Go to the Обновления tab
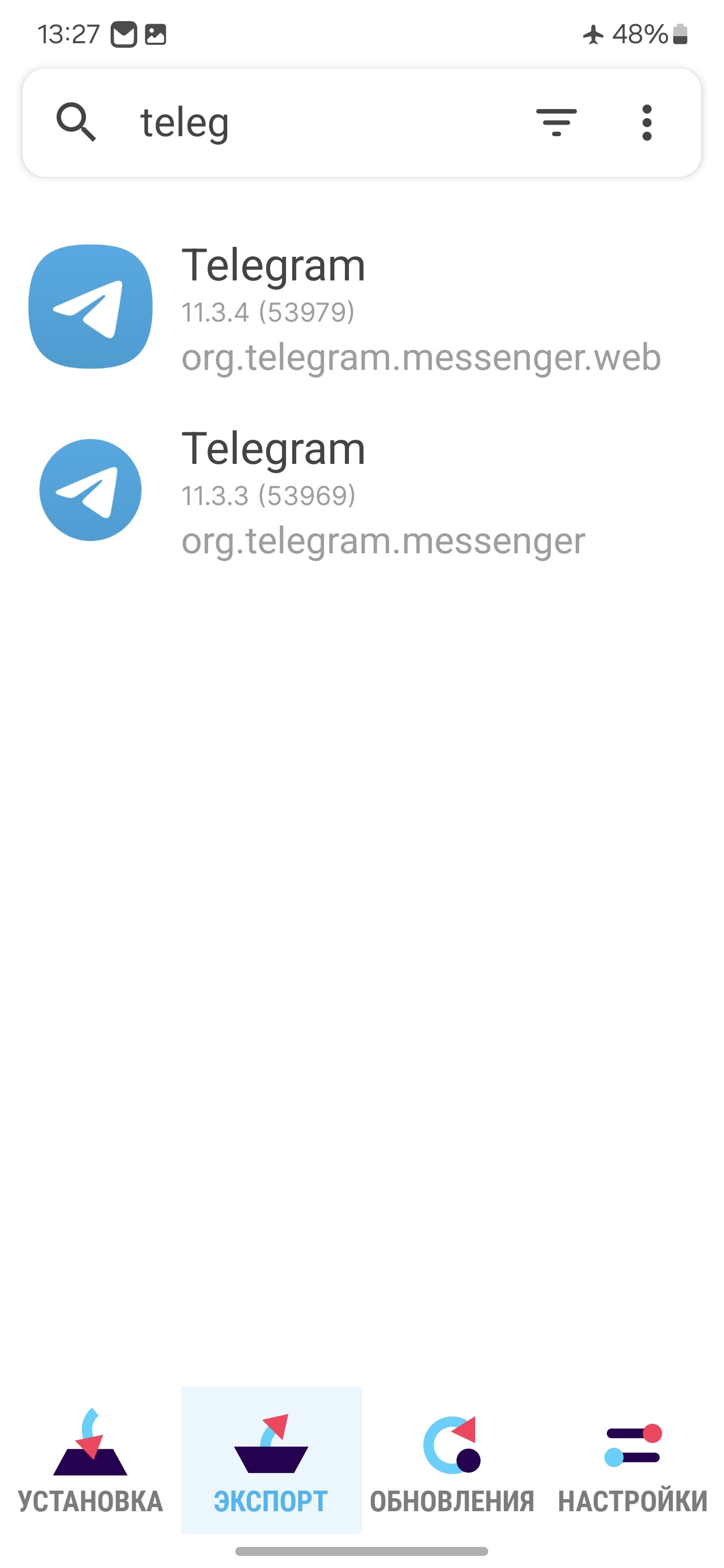Image resolution: width=724 pixels, height=1568 pixels. 452,1460
